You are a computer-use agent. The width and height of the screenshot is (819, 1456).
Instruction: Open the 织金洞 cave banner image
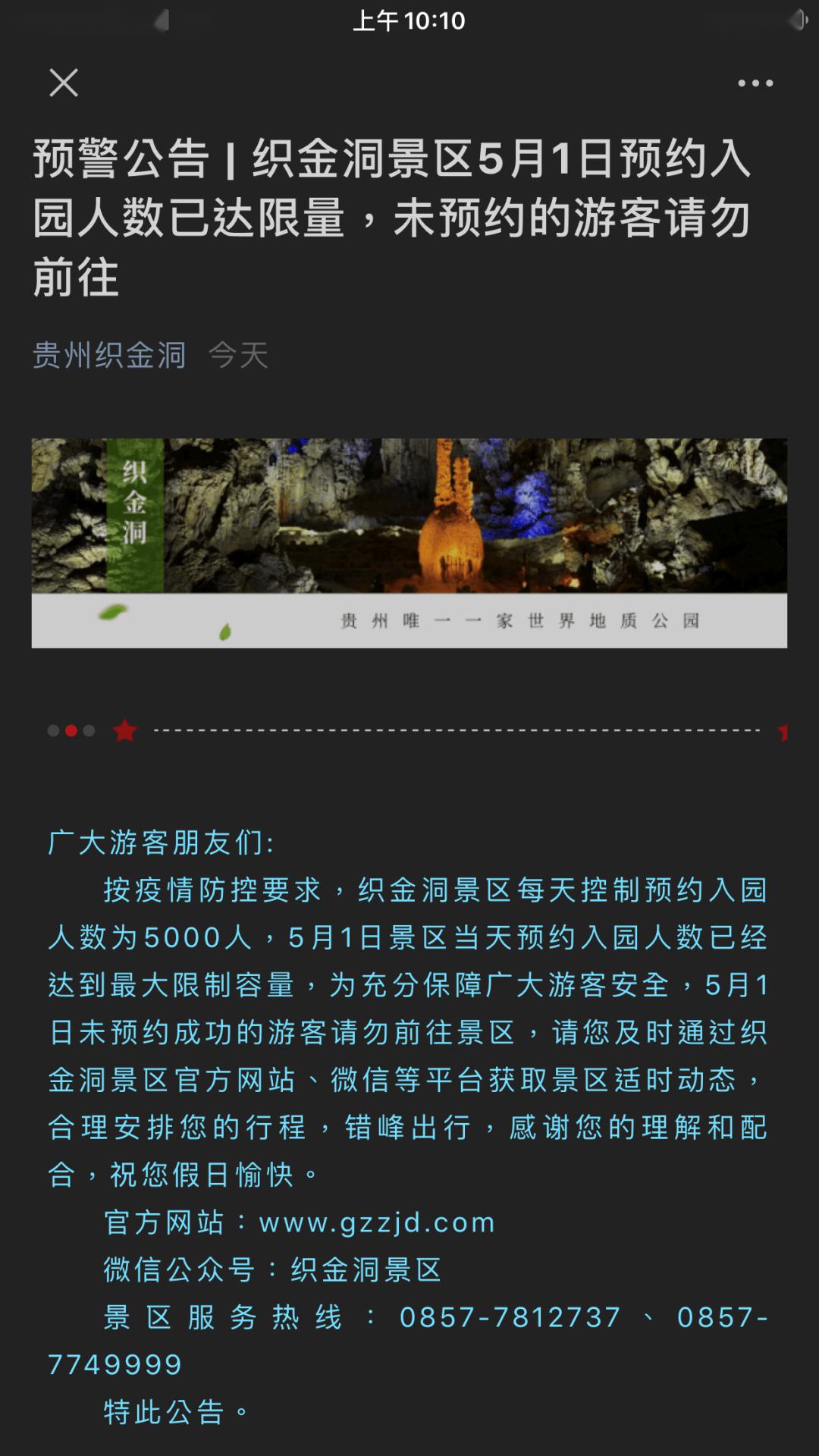409,542
